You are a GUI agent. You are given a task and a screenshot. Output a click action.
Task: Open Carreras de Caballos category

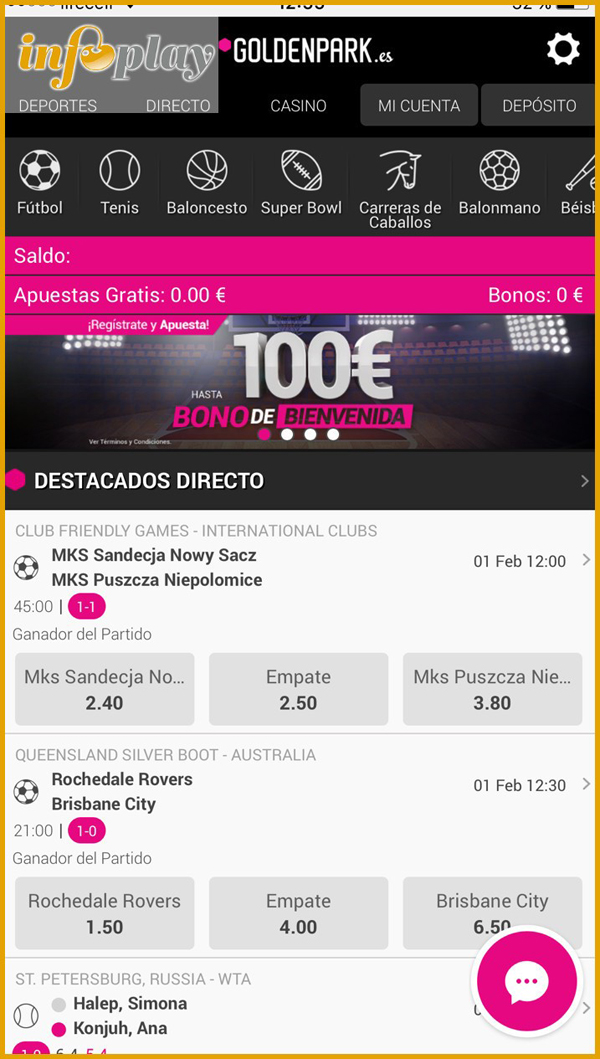[400, 188]
